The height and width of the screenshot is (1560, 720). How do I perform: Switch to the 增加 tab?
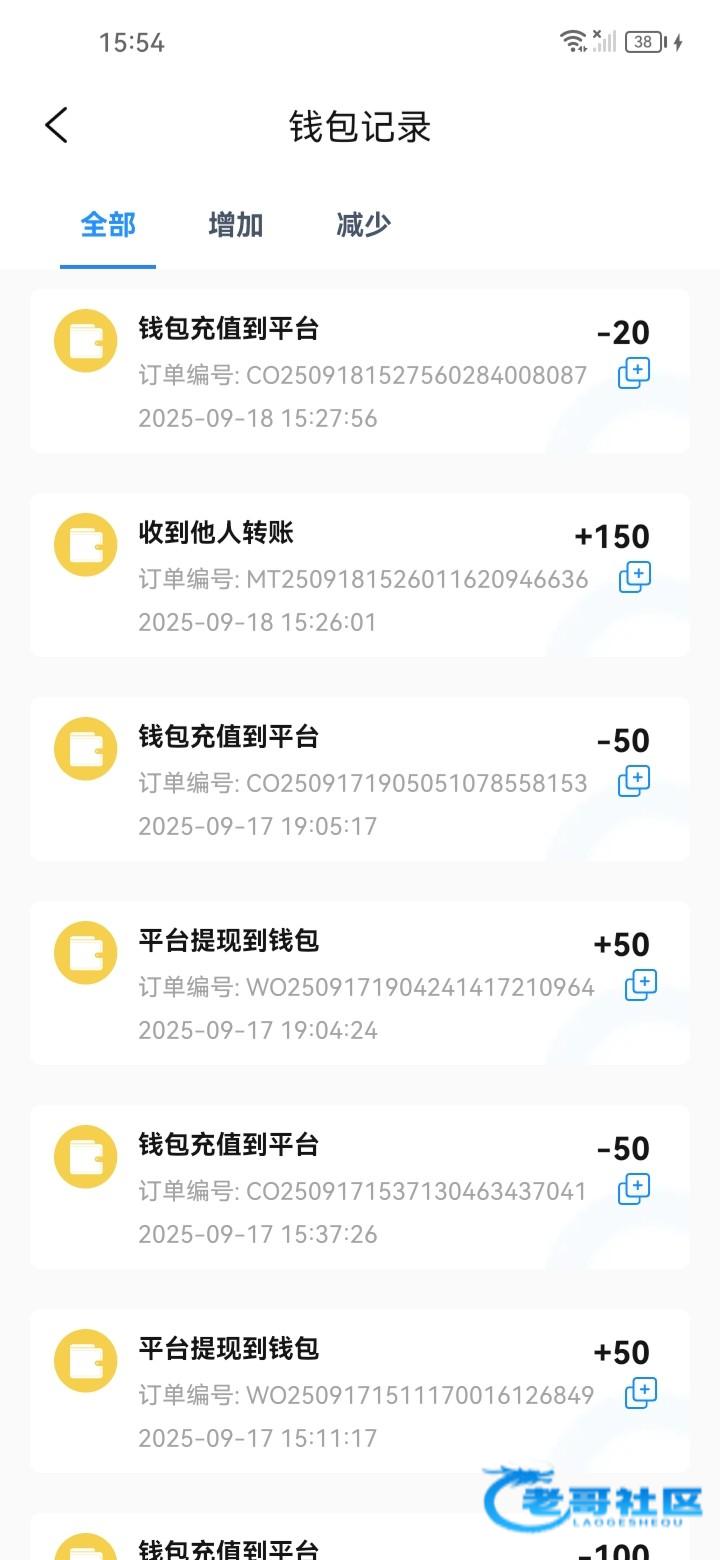[236, 225]
